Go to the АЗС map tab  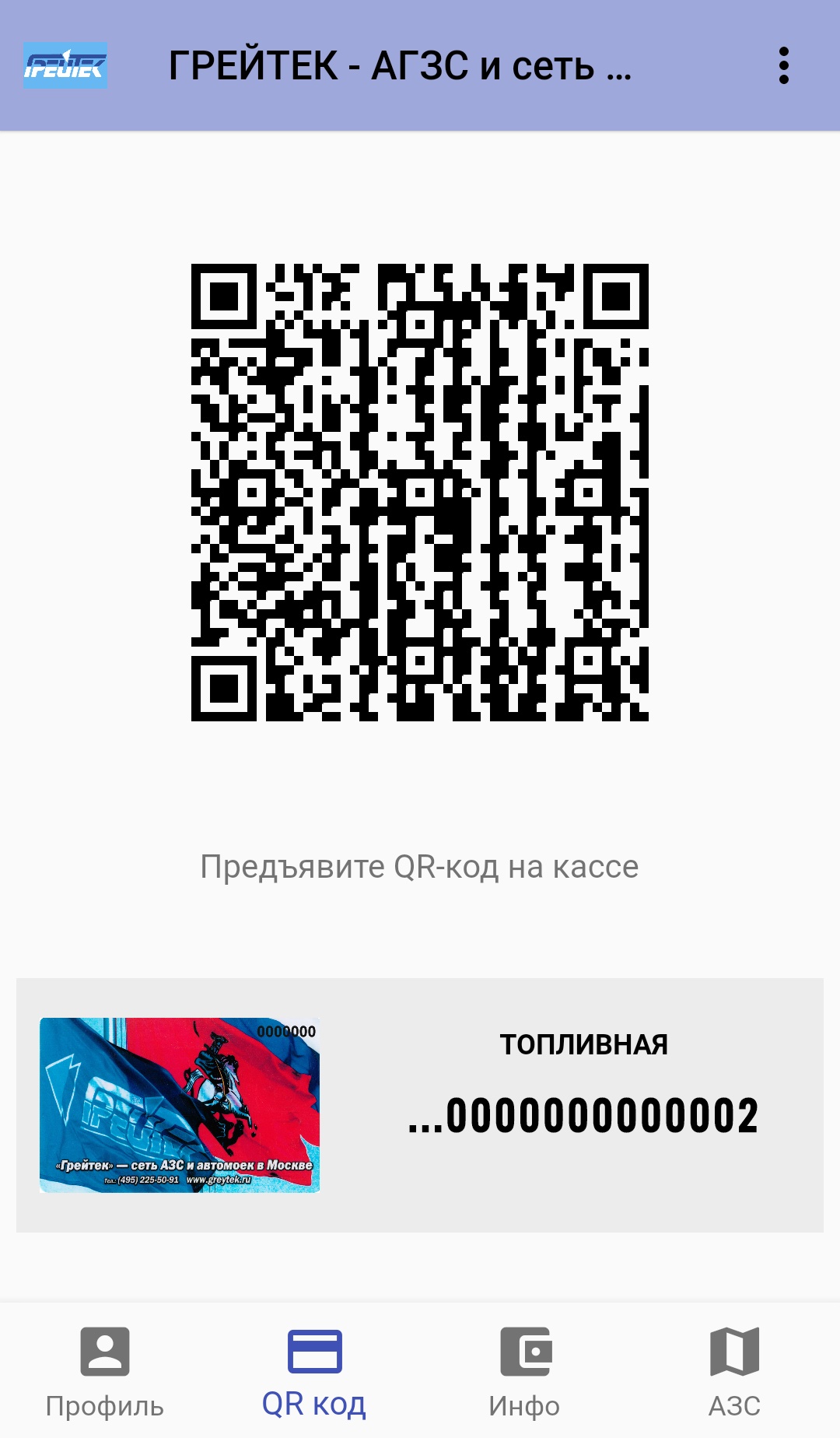734,1371
